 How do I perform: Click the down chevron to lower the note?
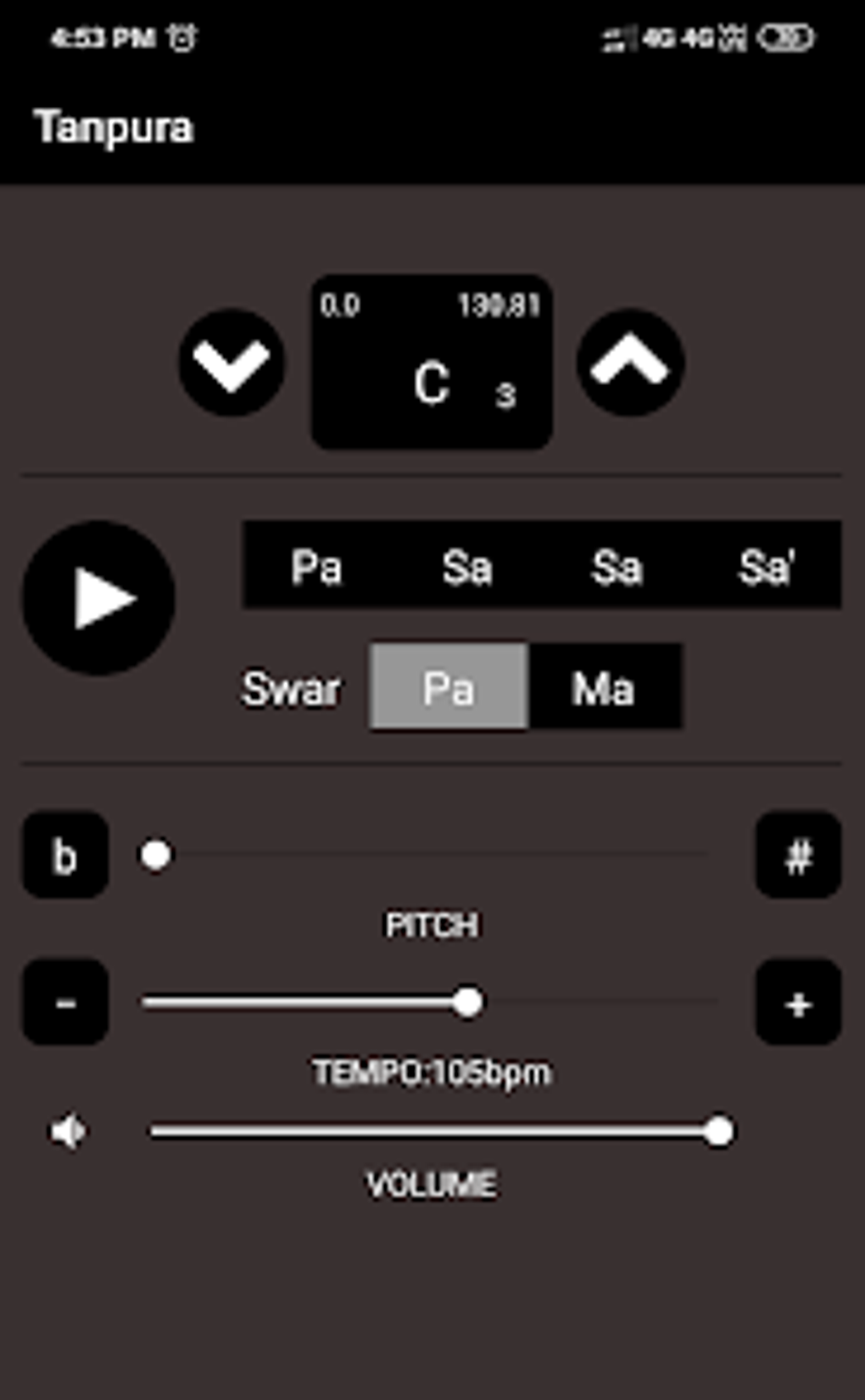(231, 363)
